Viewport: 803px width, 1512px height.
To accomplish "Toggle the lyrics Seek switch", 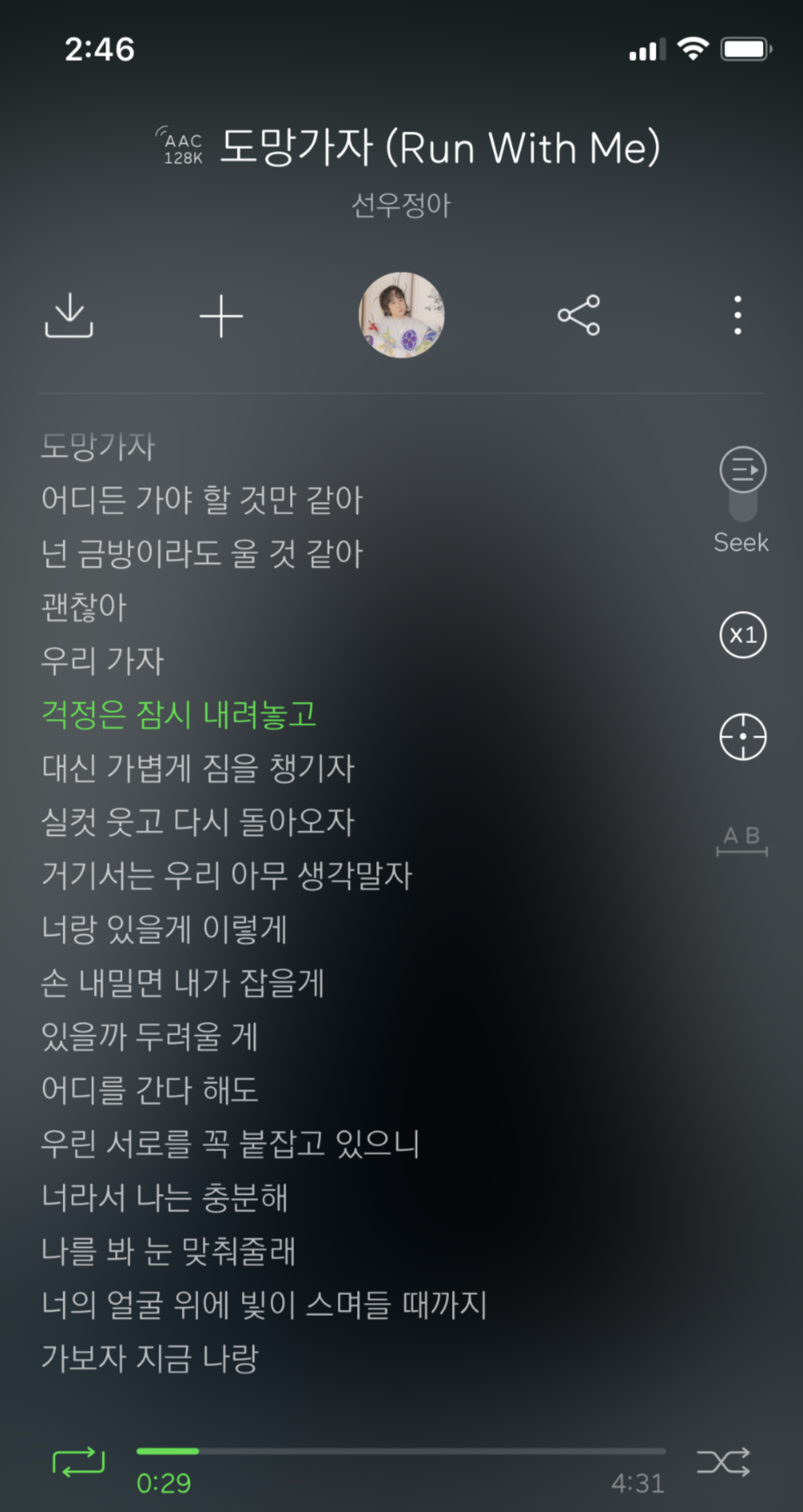I will (x=743, y=485).
